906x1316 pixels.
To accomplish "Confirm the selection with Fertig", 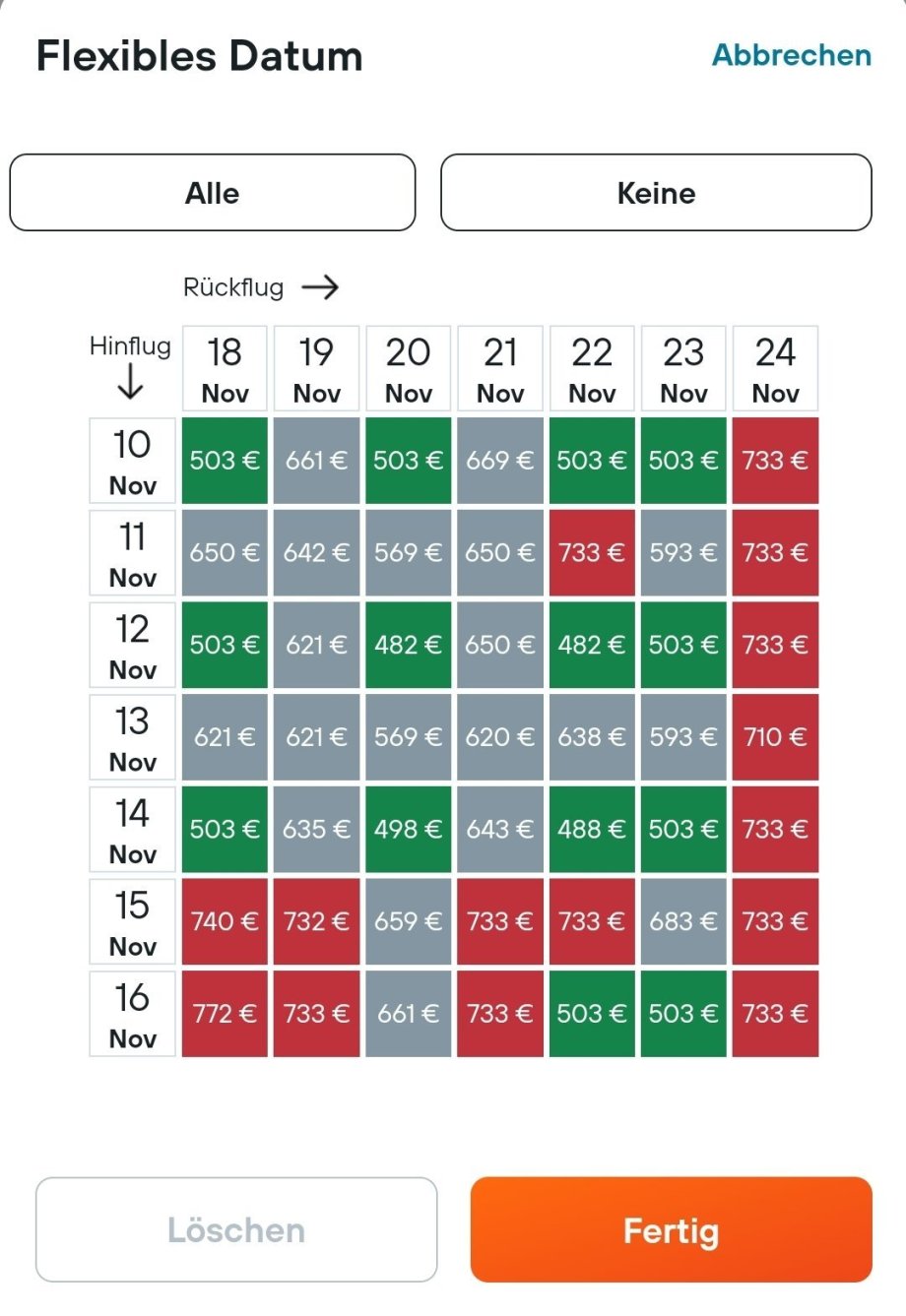I will (x=671, y=1230).
